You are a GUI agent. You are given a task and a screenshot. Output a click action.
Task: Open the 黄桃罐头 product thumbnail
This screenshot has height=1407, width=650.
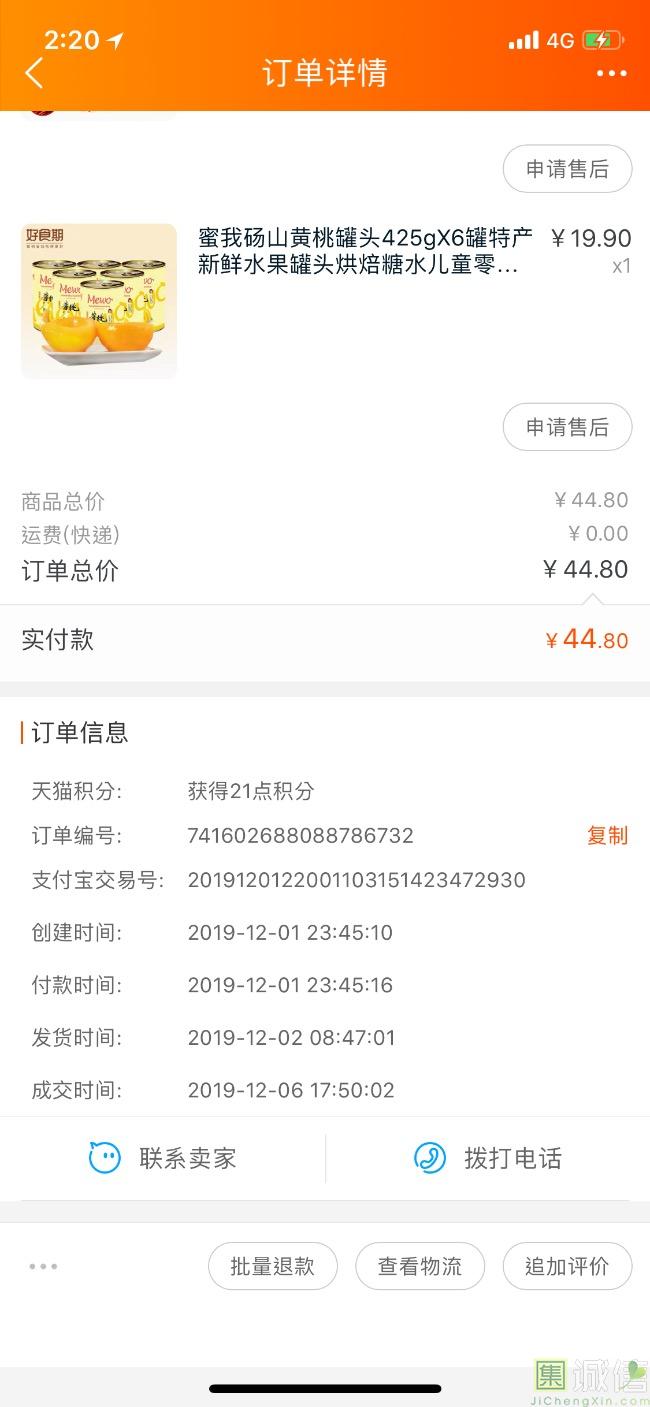point(99,302)
